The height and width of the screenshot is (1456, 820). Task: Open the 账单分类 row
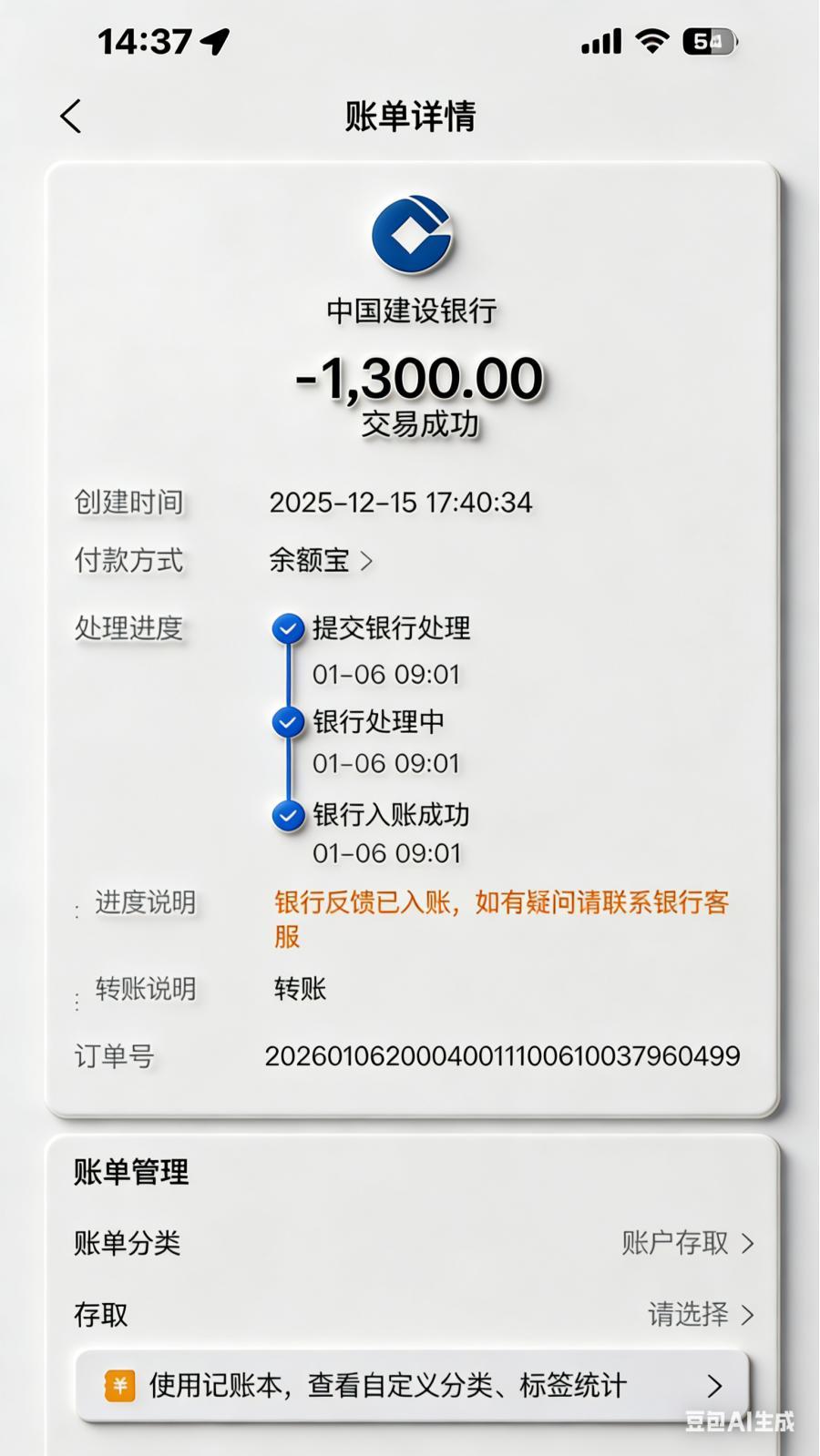413,1243
